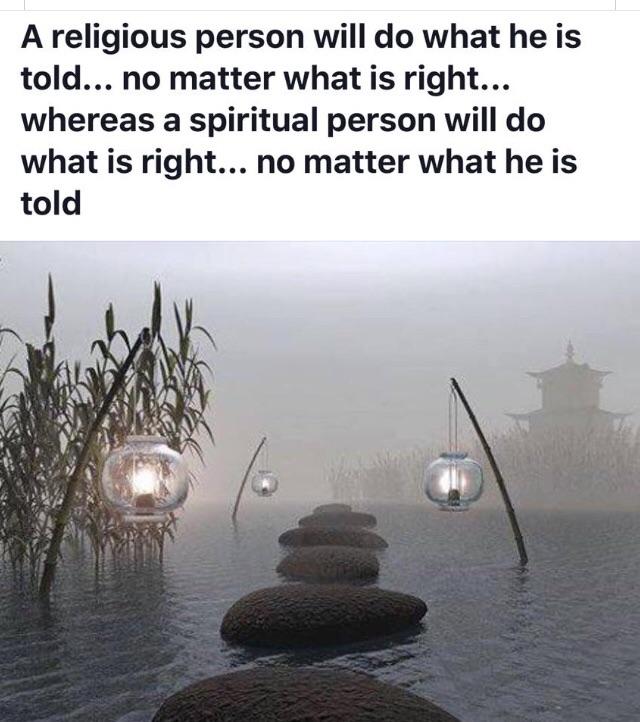Open the misty stepping-stones photo in the post

(x=320, y=480)
